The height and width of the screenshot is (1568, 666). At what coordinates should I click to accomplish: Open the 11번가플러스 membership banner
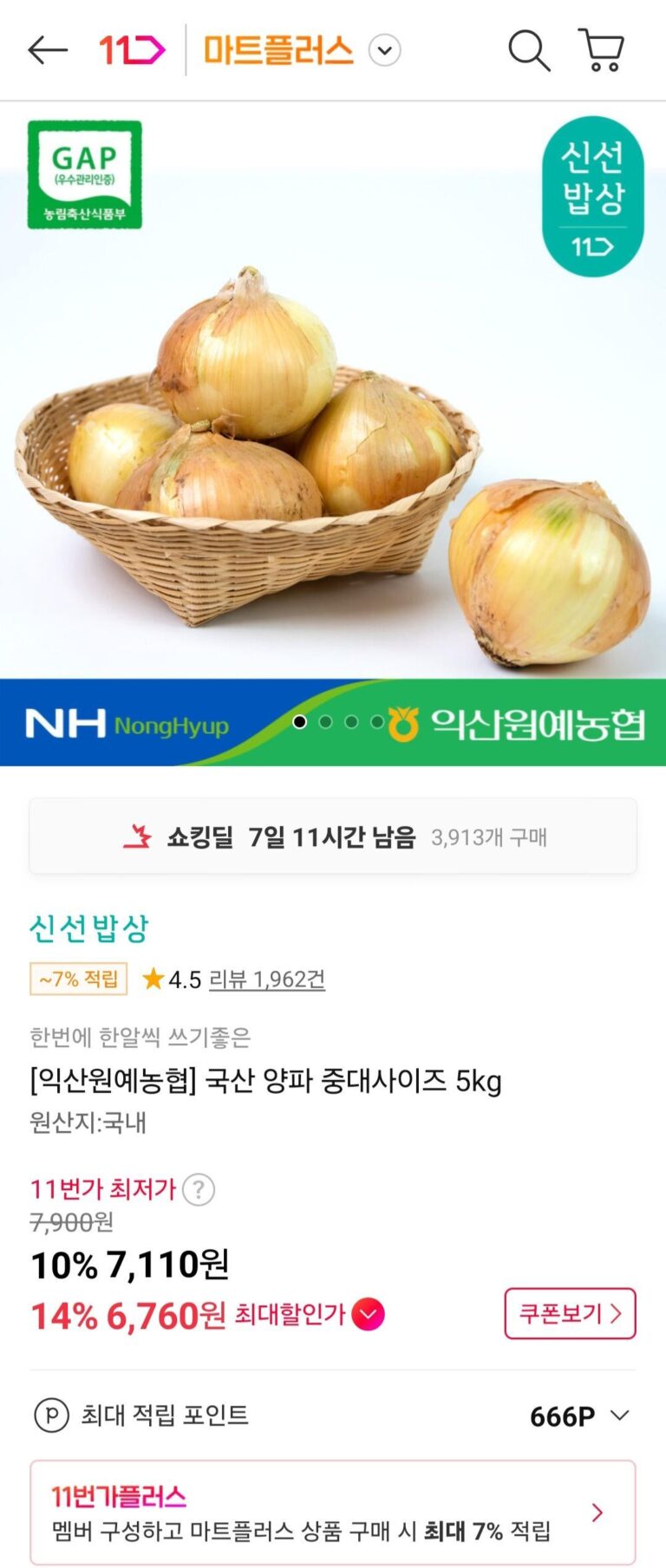coord(333,1513)
